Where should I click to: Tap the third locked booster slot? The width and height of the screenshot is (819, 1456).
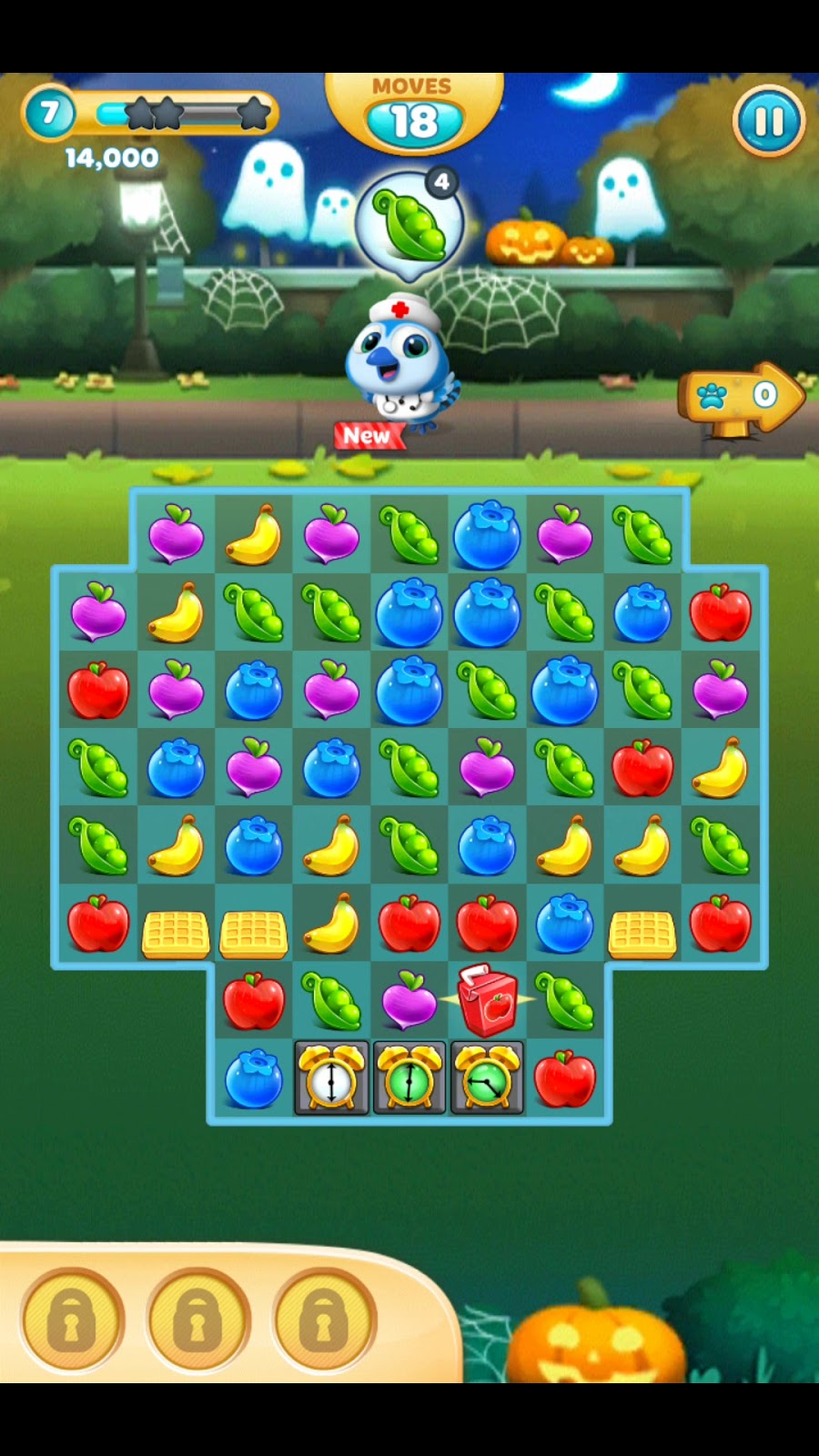[x=324, y=1319]
